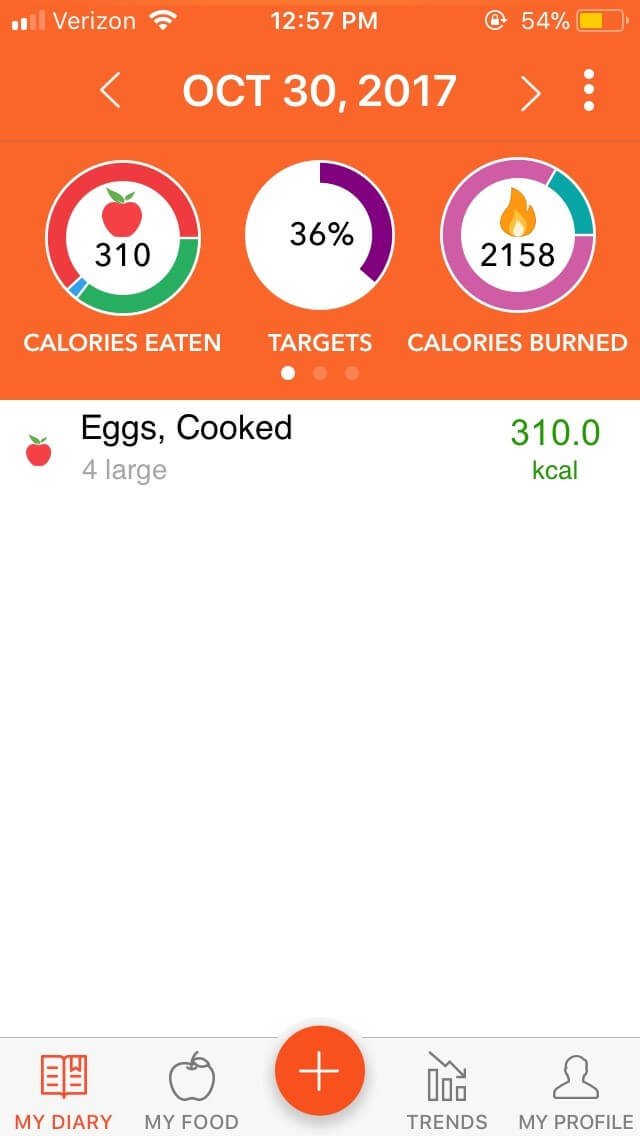Open the Oct 30, 2017 date picker

pos(320,91)
